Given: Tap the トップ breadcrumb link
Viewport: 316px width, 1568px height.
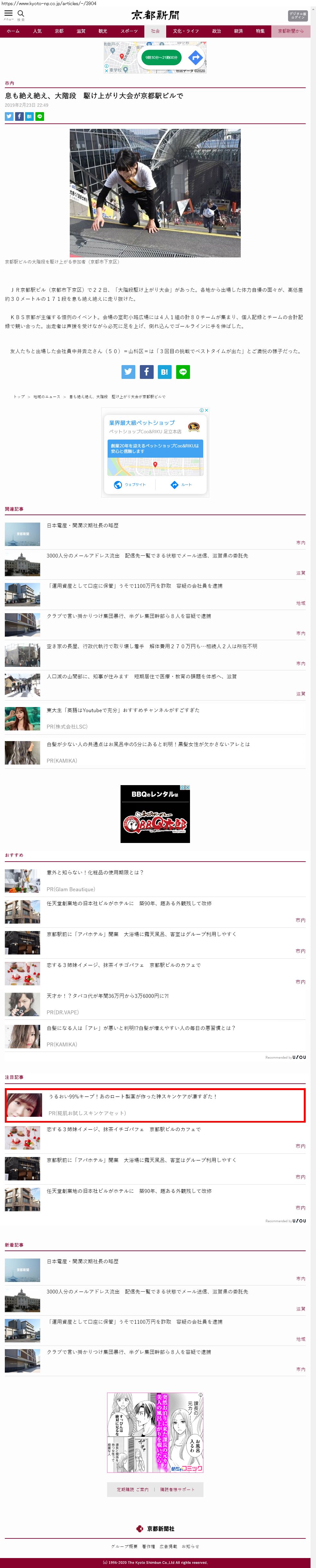Looking at the screenshot, I should coord(20,397).
